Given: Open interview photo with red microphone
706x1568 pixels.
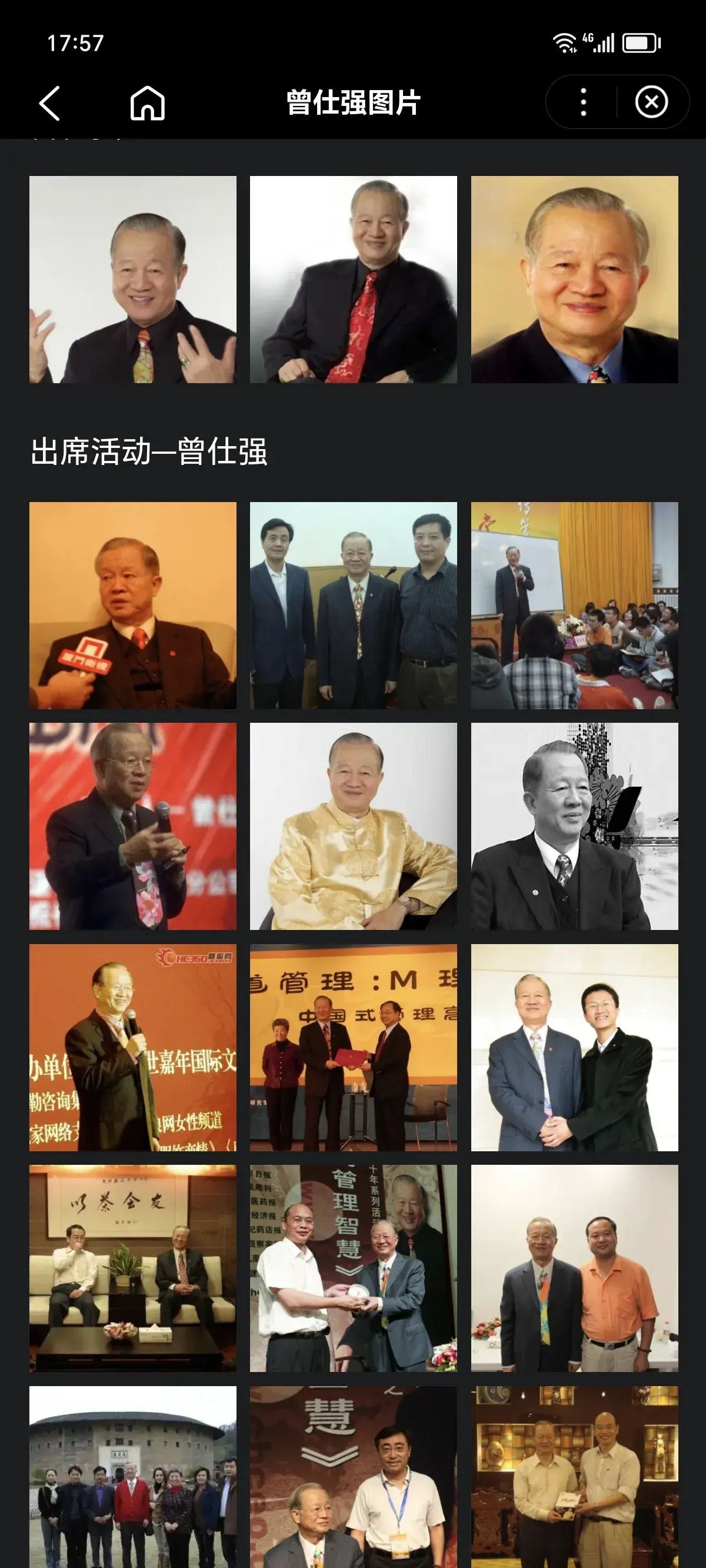Looking at the screenshot, I should (133, 605).
